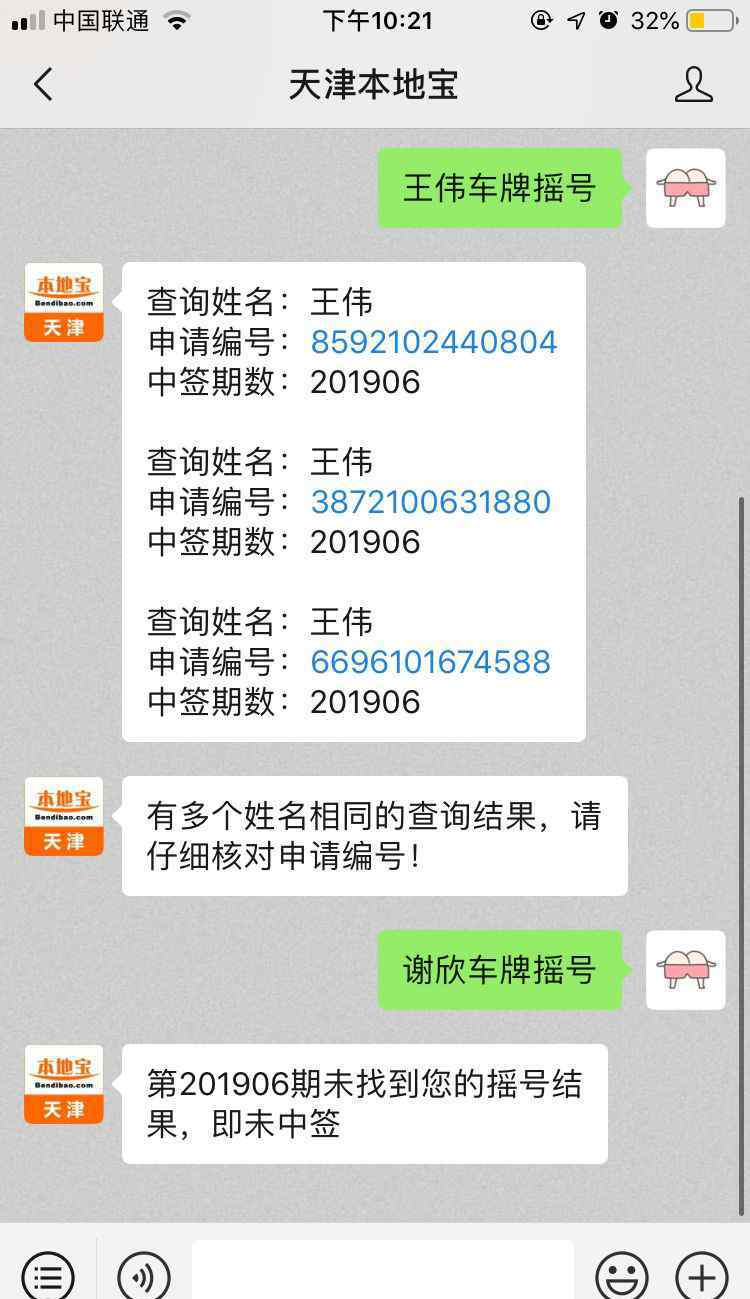Focus the message text field
Viewport: 750px width, 1299px height.
383,1270
